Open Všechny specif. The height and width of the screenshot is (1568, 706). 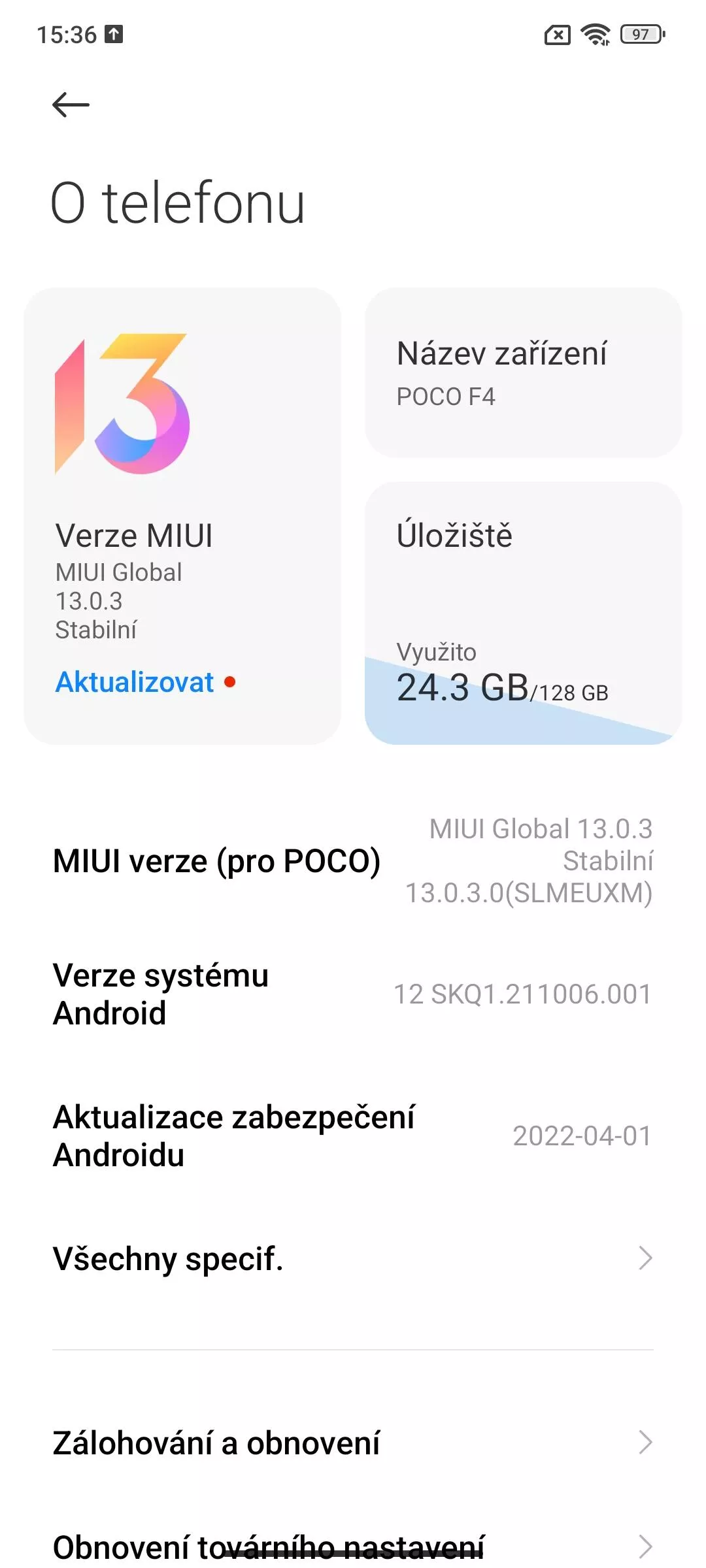(x=353, y=1258)
